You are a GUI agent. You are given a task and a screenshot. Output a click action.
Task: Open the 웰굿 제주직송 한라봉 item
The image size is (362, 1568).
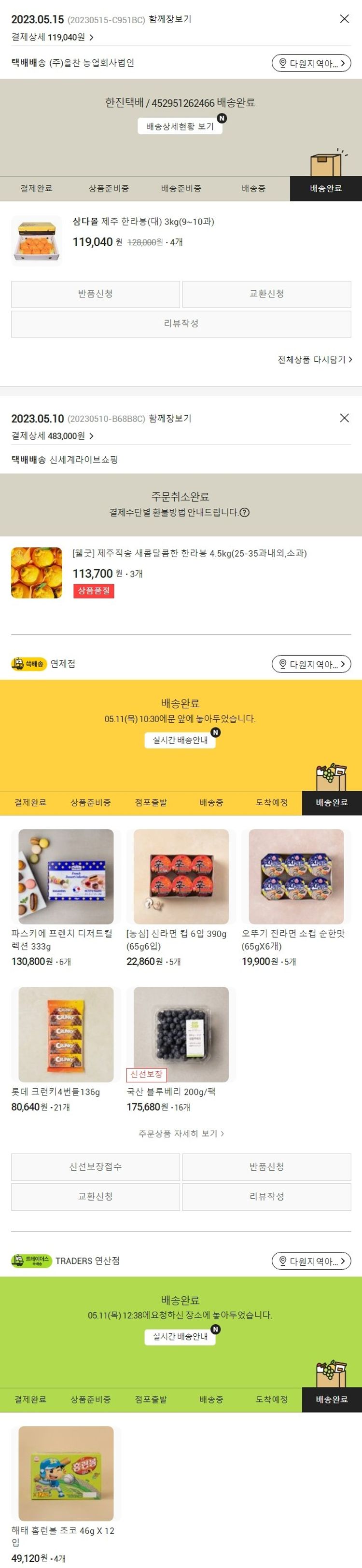click(x=189, y=553)
